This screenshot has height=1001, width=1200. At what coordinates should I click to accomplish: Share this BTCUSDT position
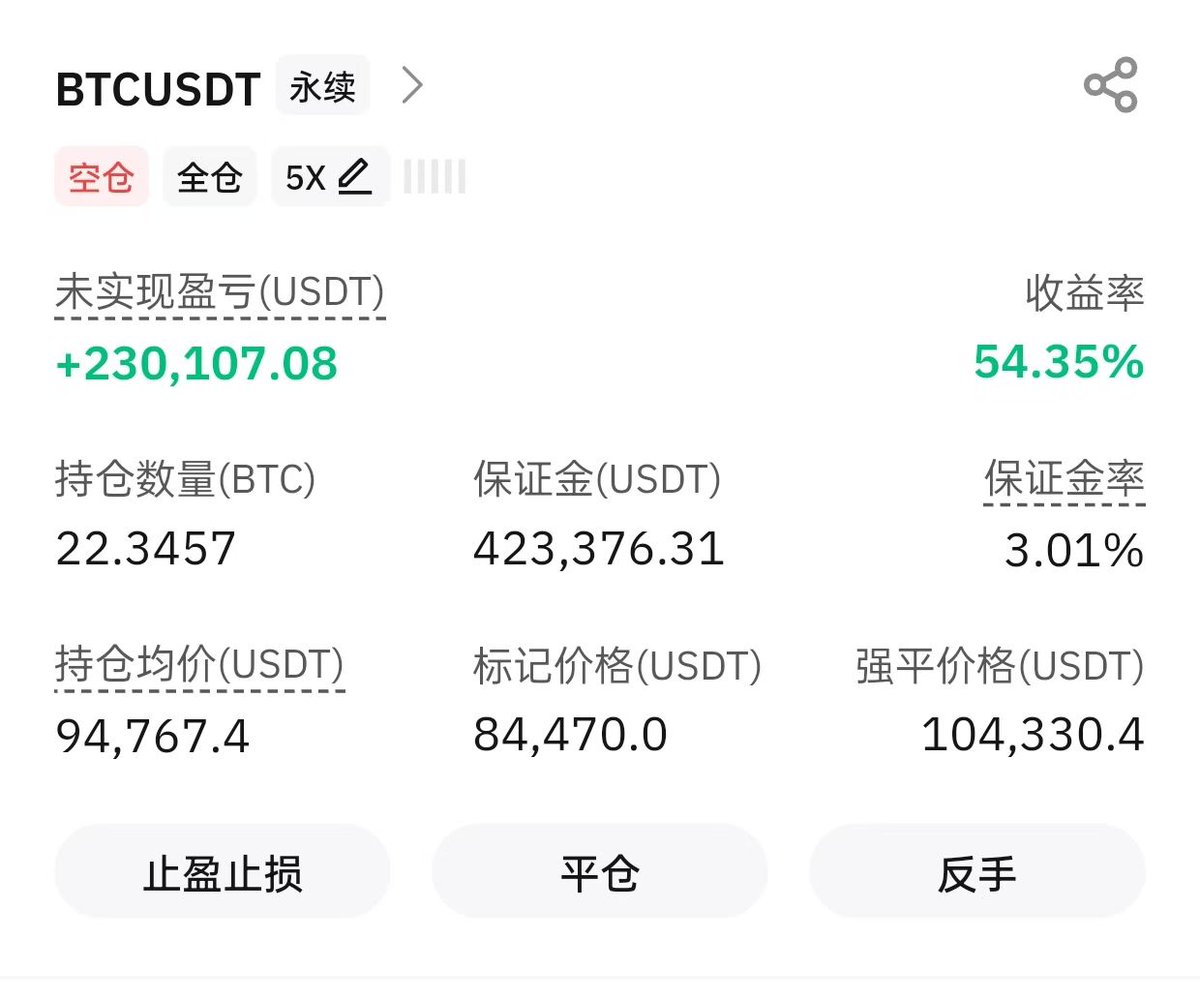pos(1111,85)
